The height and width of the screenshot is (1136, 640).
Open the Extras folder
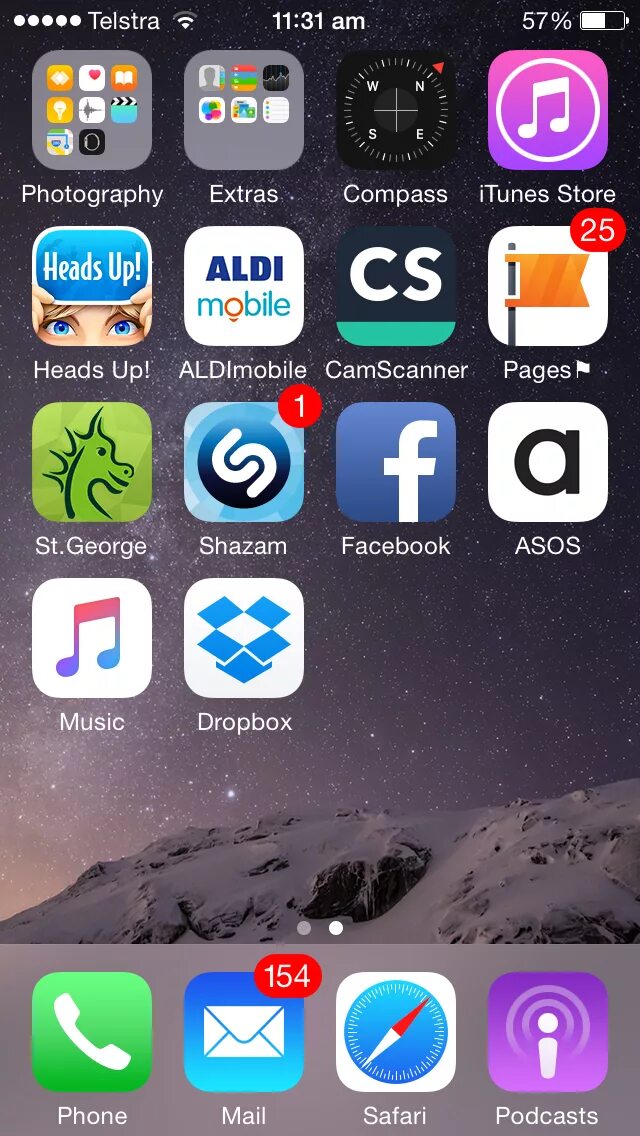click(x=244, y=110)
